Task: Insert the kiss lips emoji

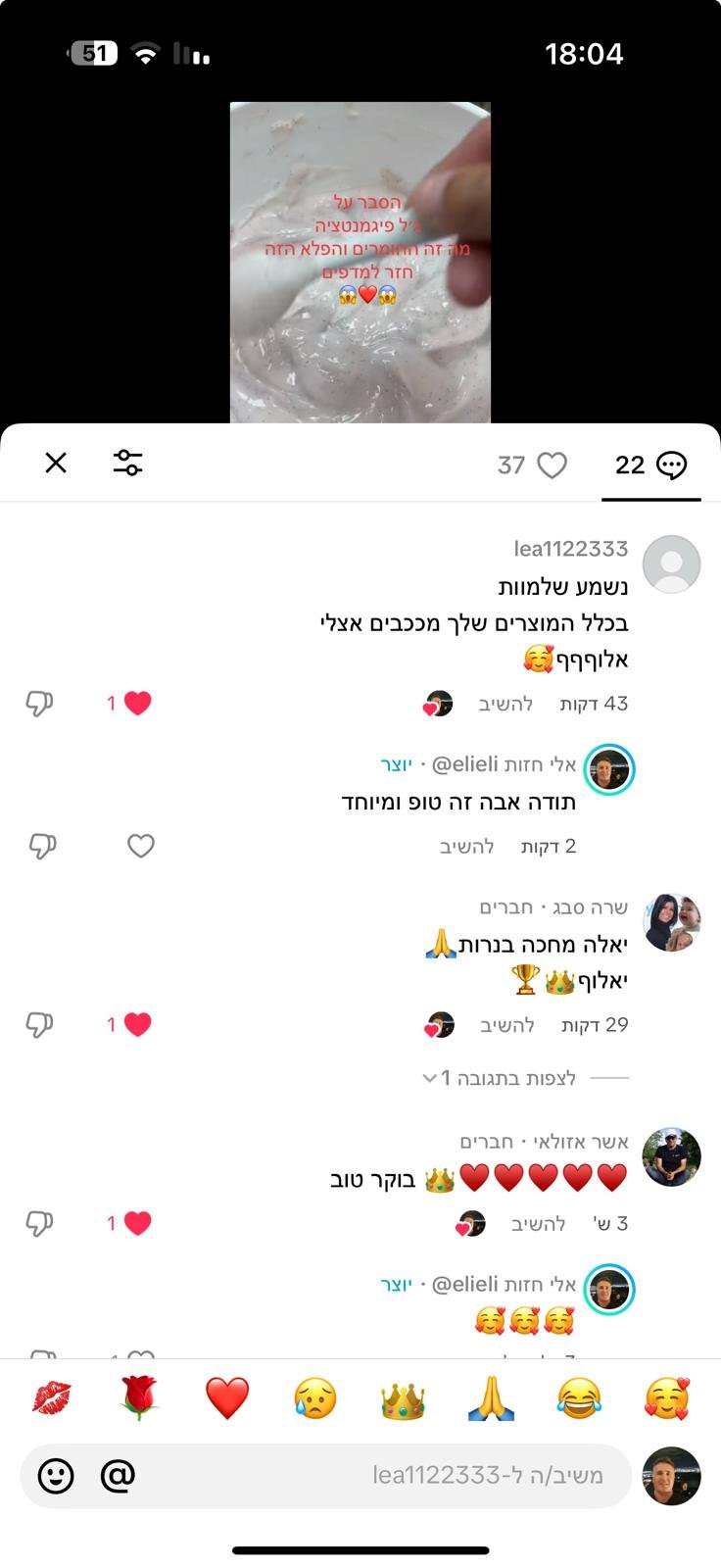Action: pyautogui.click(x=51, y=1398)
